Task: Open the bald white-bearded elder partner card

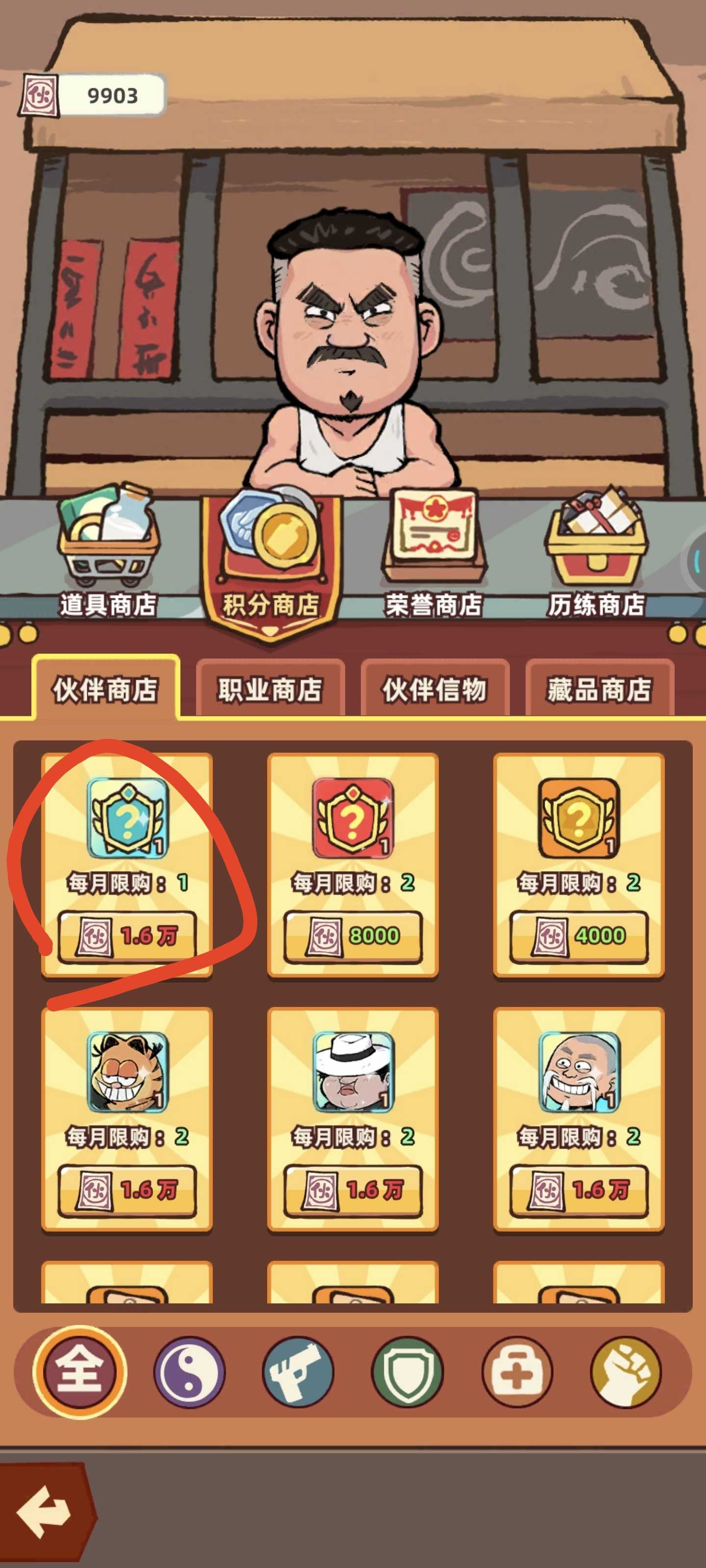Action: point(579,1073)
